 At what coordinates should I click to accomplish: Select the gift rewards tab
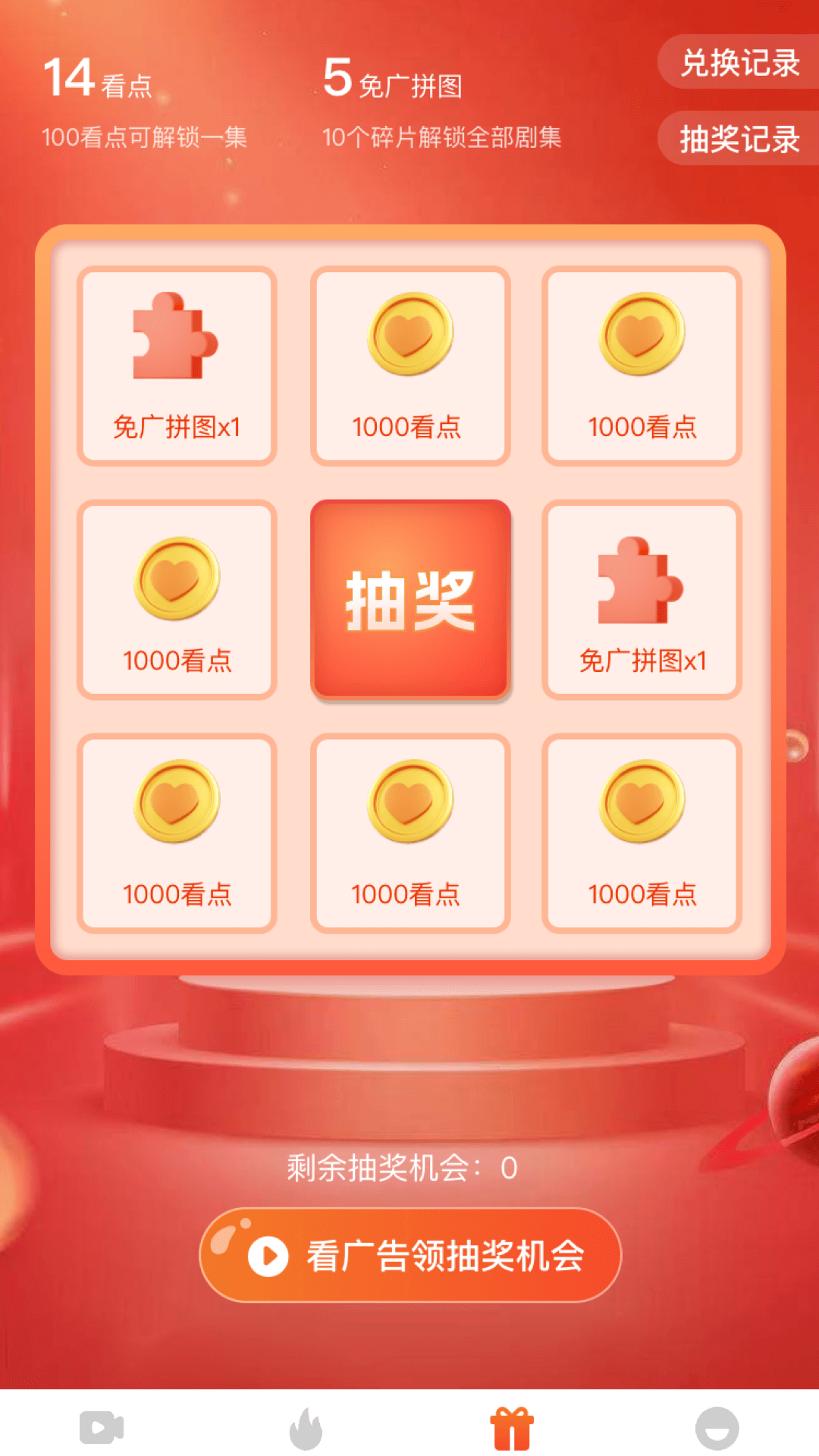(x=512, y=1427)
